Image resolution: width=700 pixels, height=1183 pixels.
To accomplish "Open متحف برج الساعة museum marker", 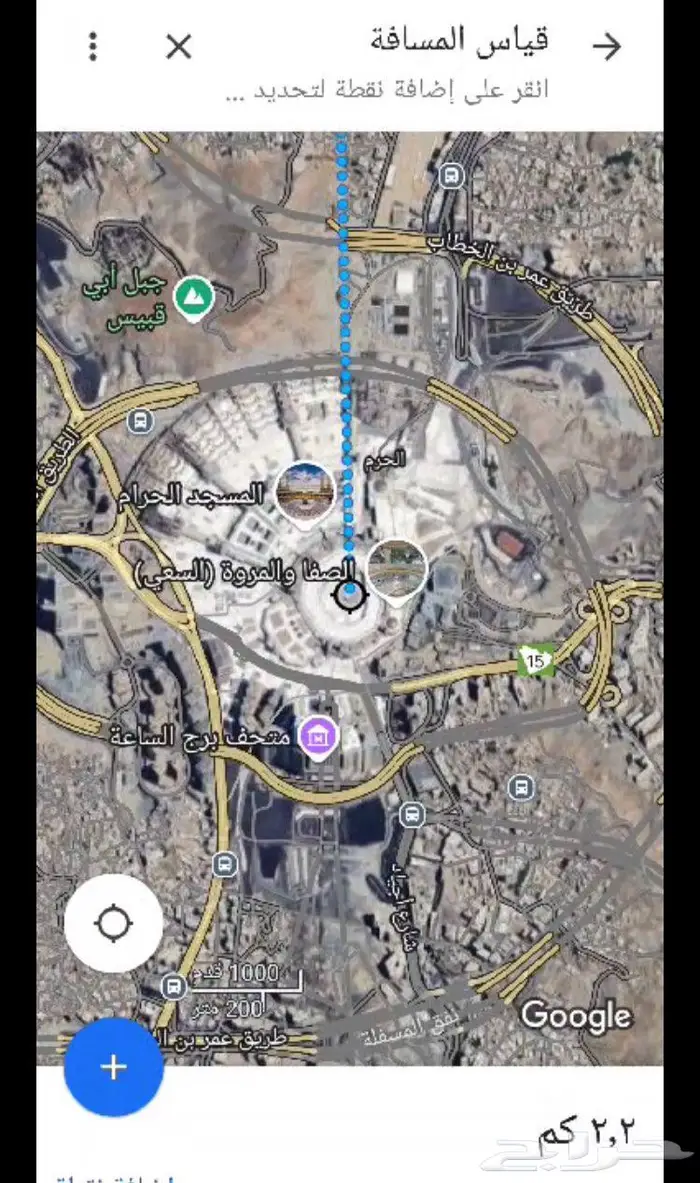I will coord(319,738).
